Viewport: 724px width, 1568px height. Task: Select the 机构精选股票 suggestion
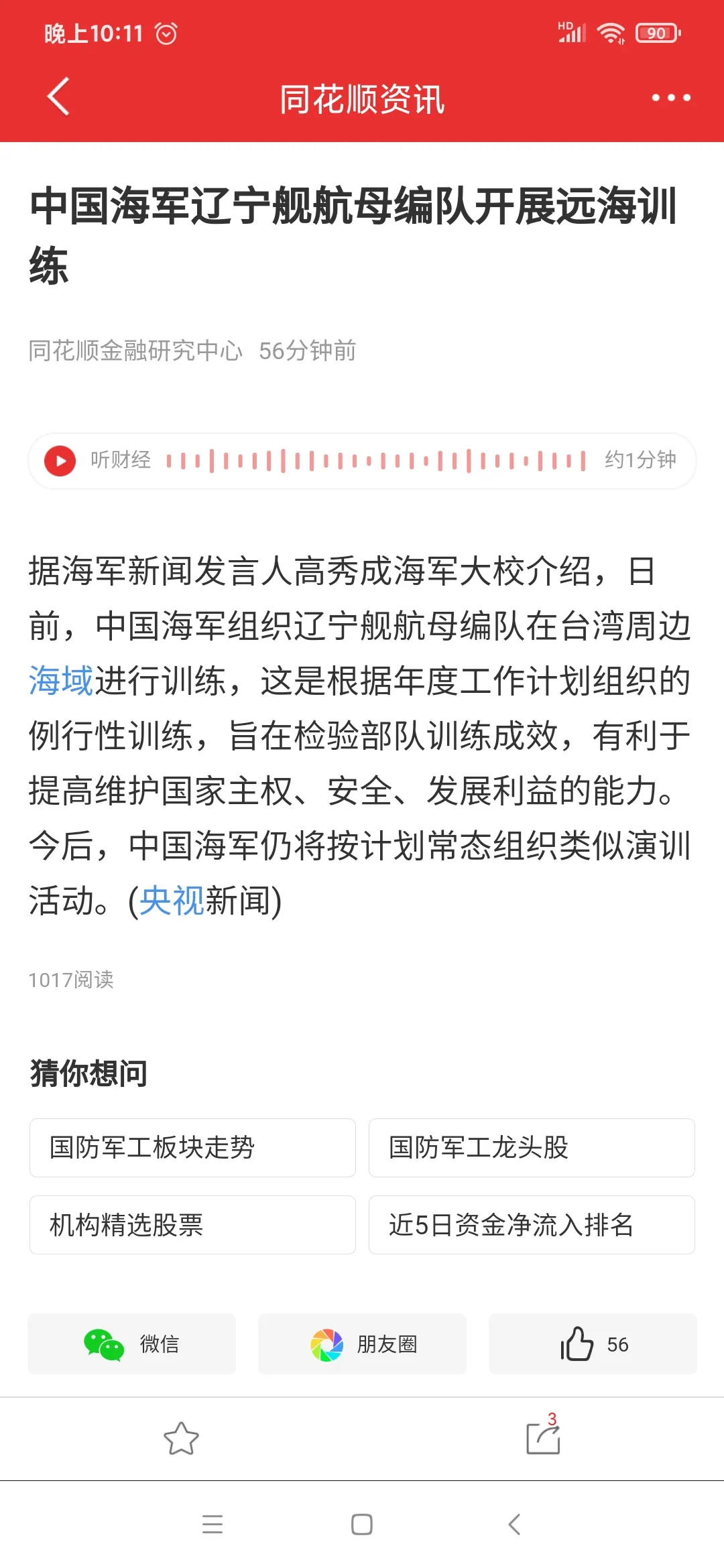[192, 1225]
